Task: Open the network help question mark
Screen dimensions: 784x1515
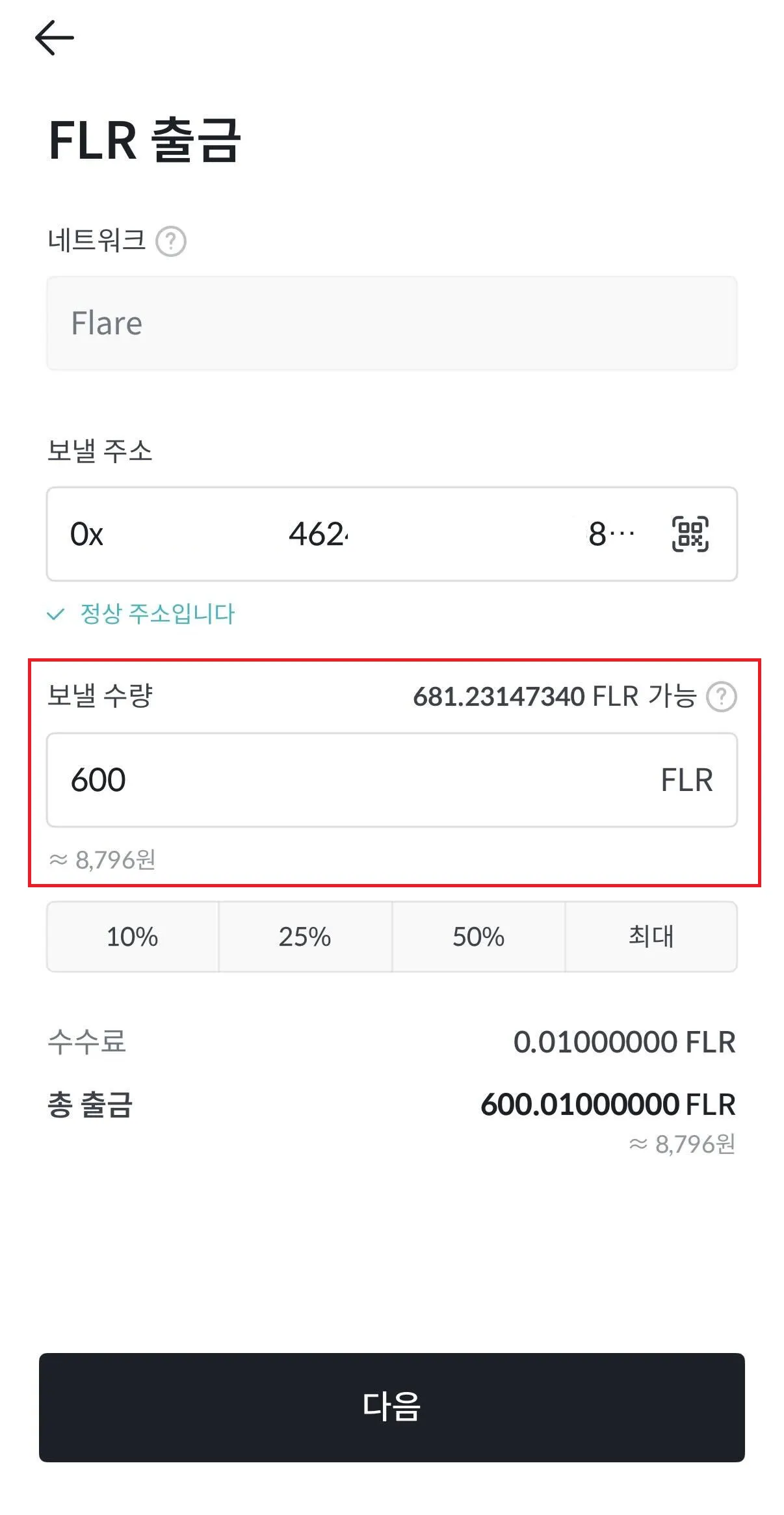Action: pyautogui.click(x=171, y=241)
